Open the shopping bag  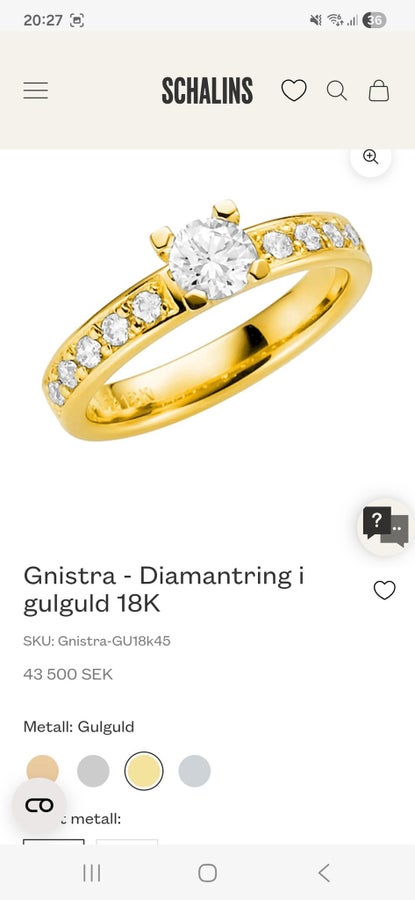point(379,91)
